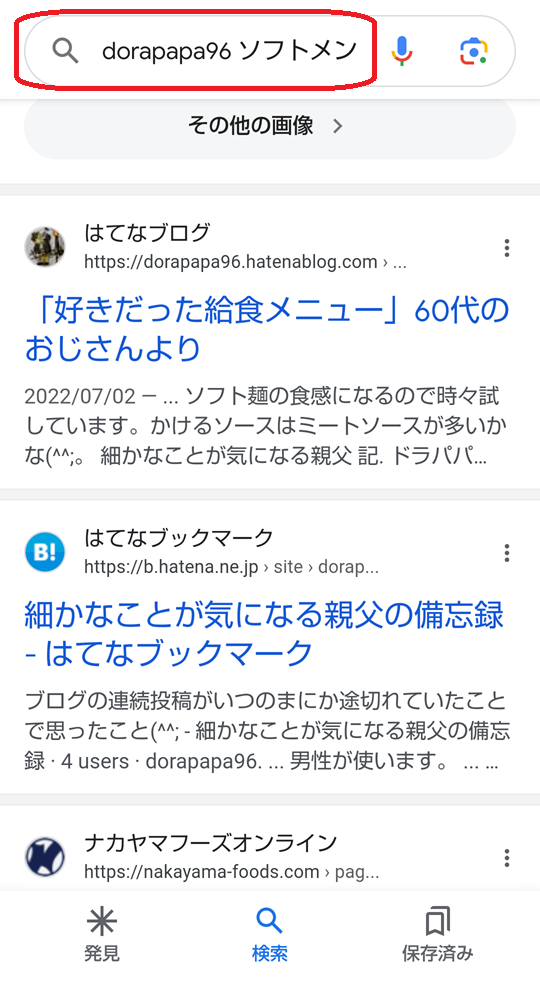This screenshot has width=540, height=989.
Task: Open the 「好きだった給食メニュー」 result
Action: (266, 329)
